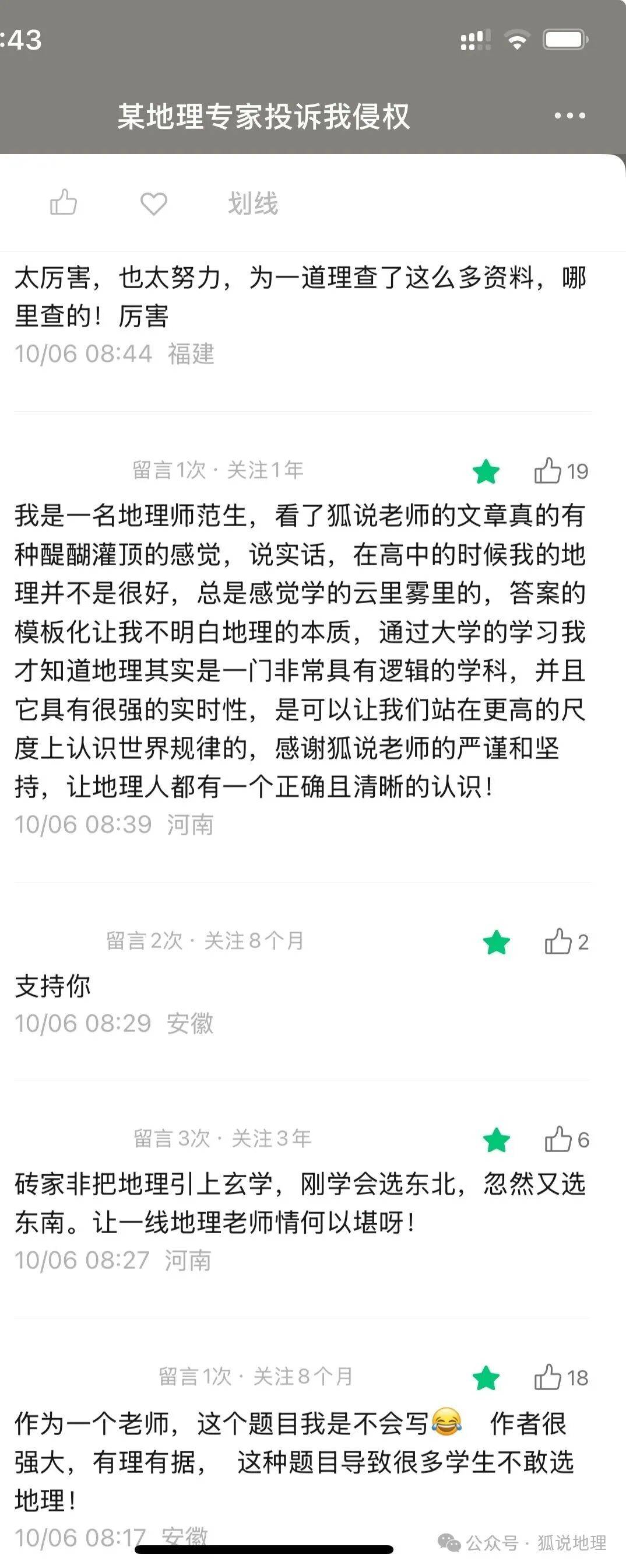Open the three-dot overflow menu
The height and width of the screenshot is (1568, 626).
569,116
